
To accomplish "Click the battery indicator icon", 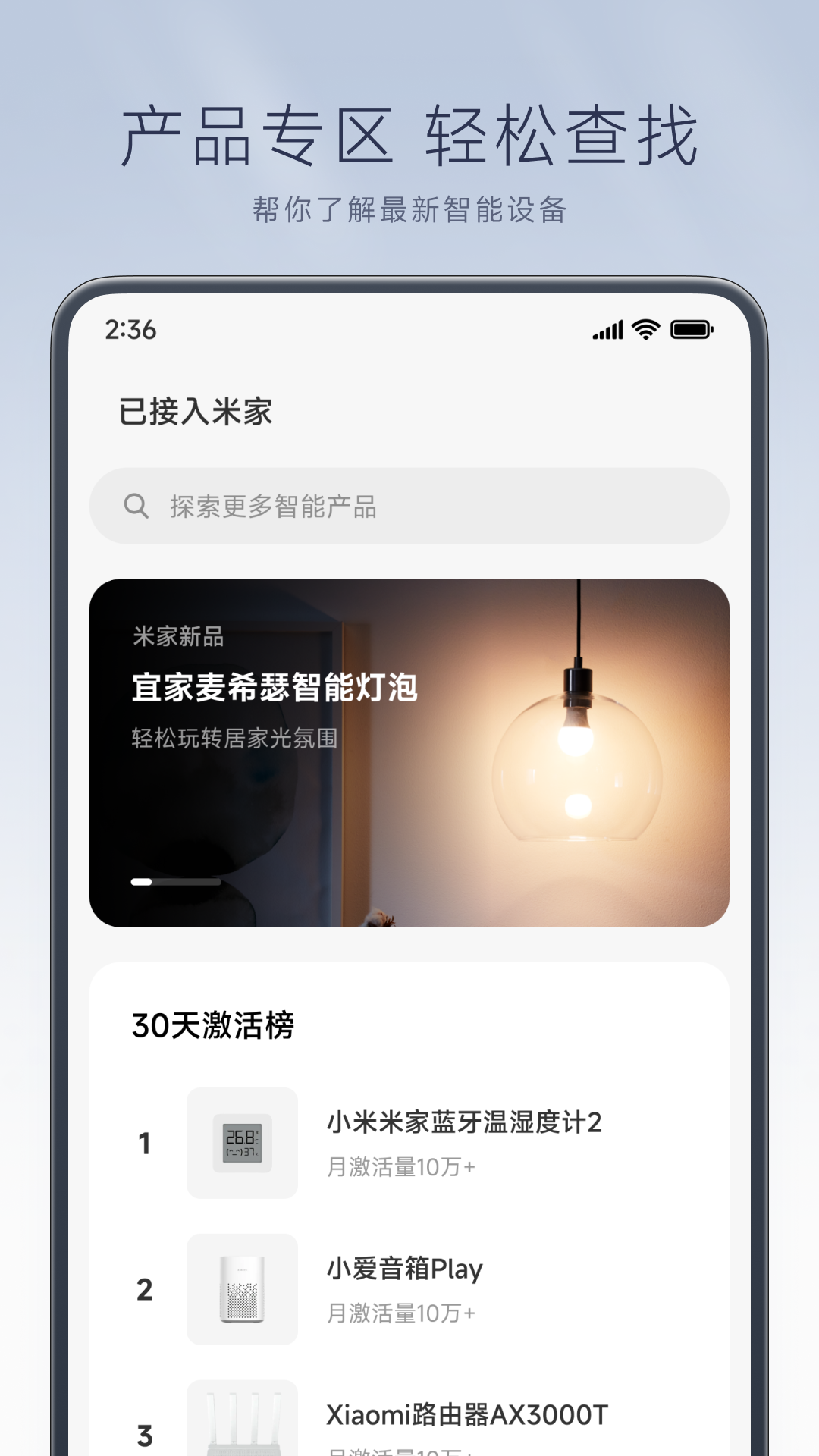I will (x=692, y=328).
